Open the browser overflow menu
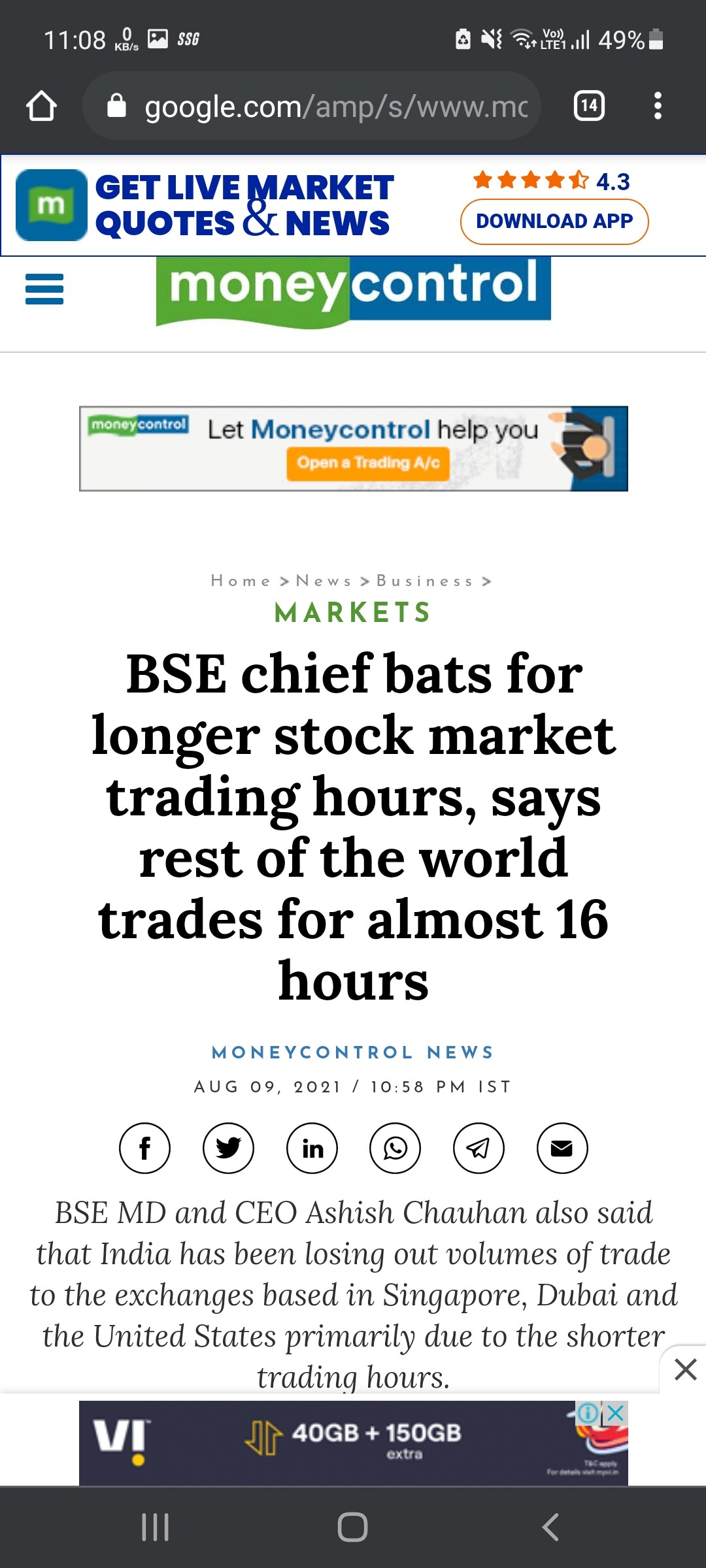This screenshot has height=1568, width=706. pyautogui.click(x=658, y=106)
